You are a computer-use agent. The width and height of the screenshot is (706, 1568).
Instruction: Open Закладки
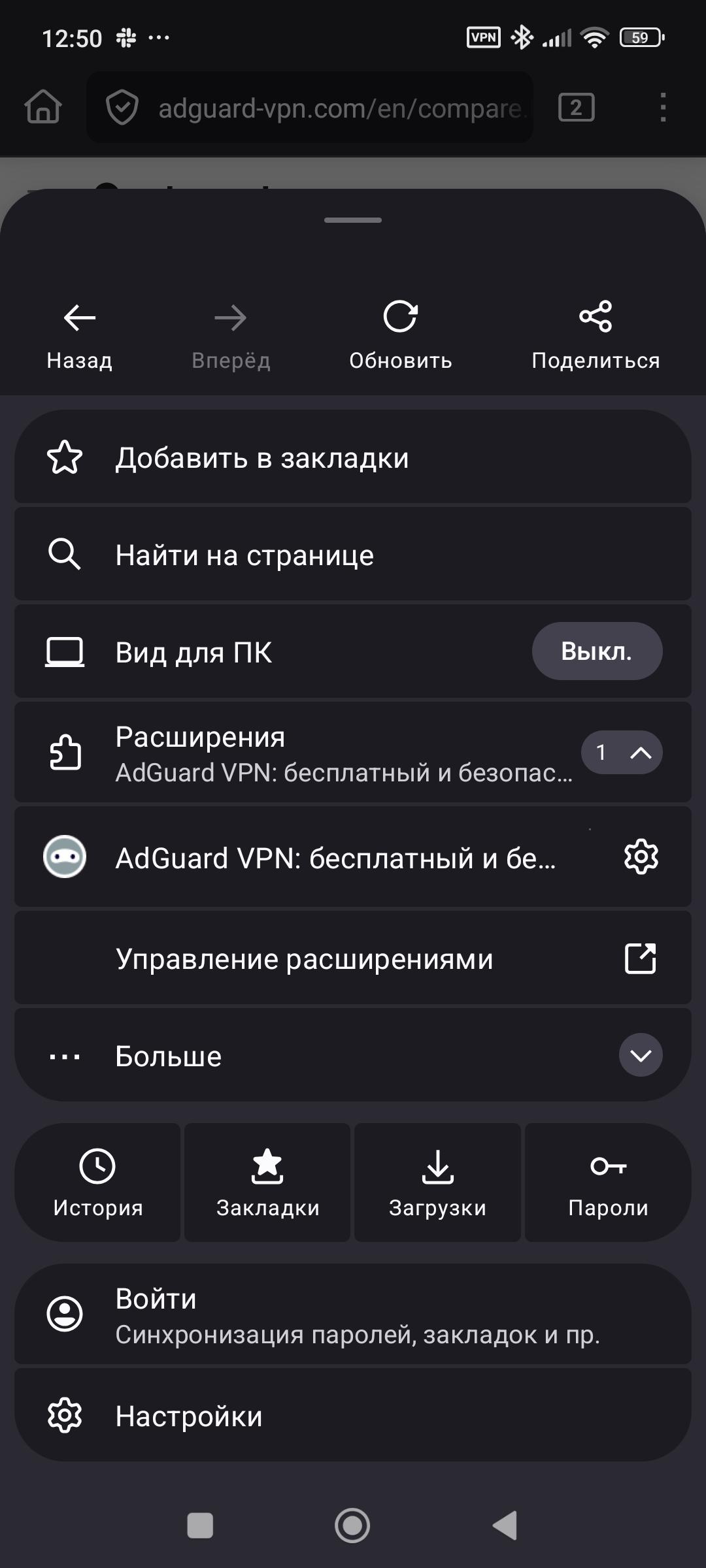267,1183
